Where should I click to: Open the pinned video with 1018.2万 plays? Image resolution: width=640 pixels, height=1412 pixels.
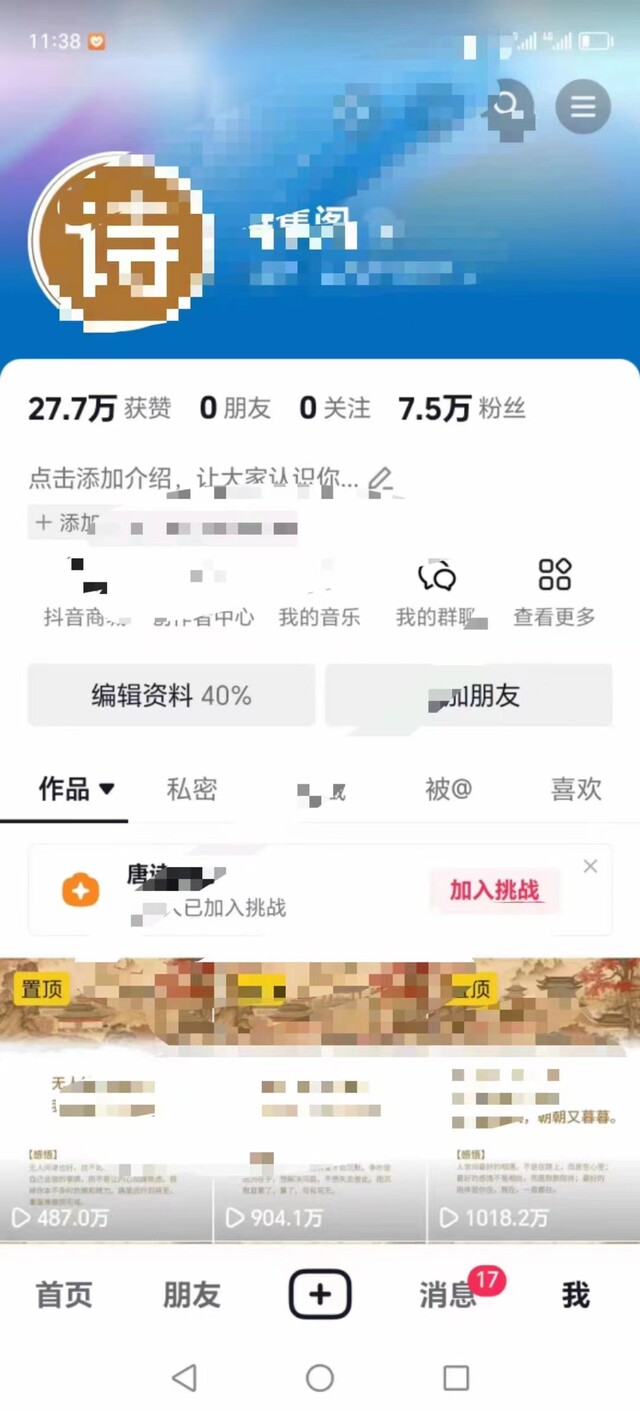click(534, 1099)
